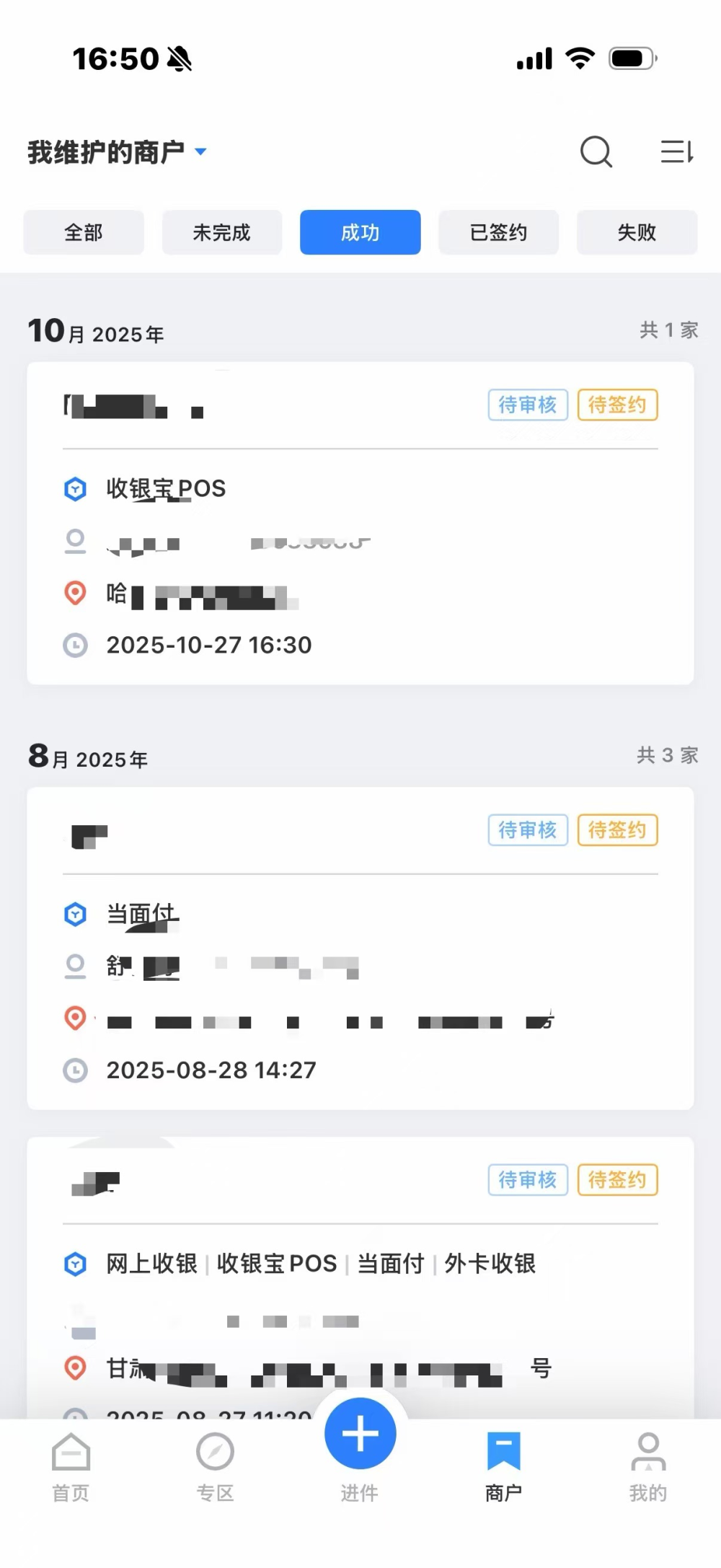Screen dimensions: 721x1568
Task: Switch to the 未完成 filter
Action: (x=221, y=232)
